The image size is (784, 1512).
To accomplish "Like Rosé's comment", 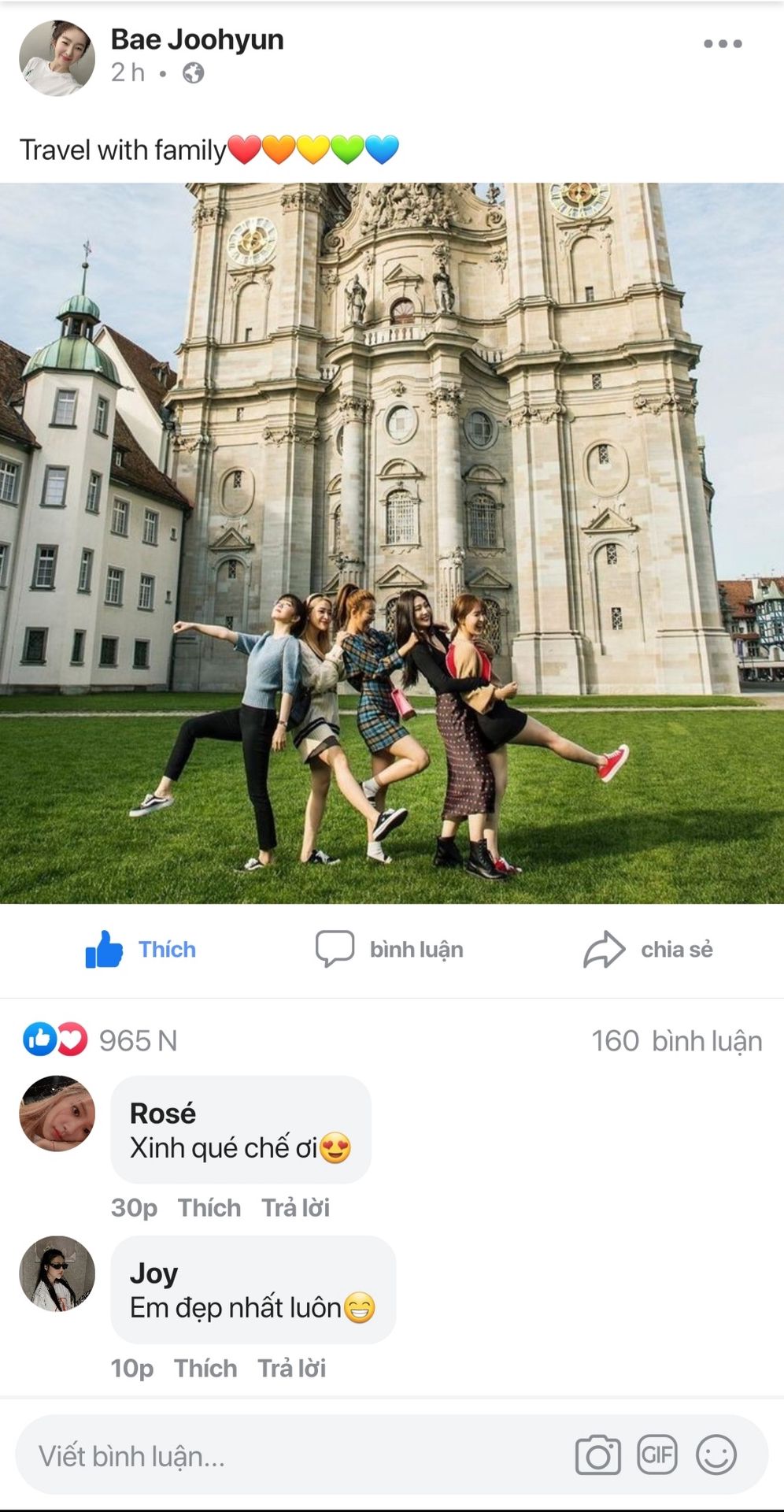I will pos(209,1207).
